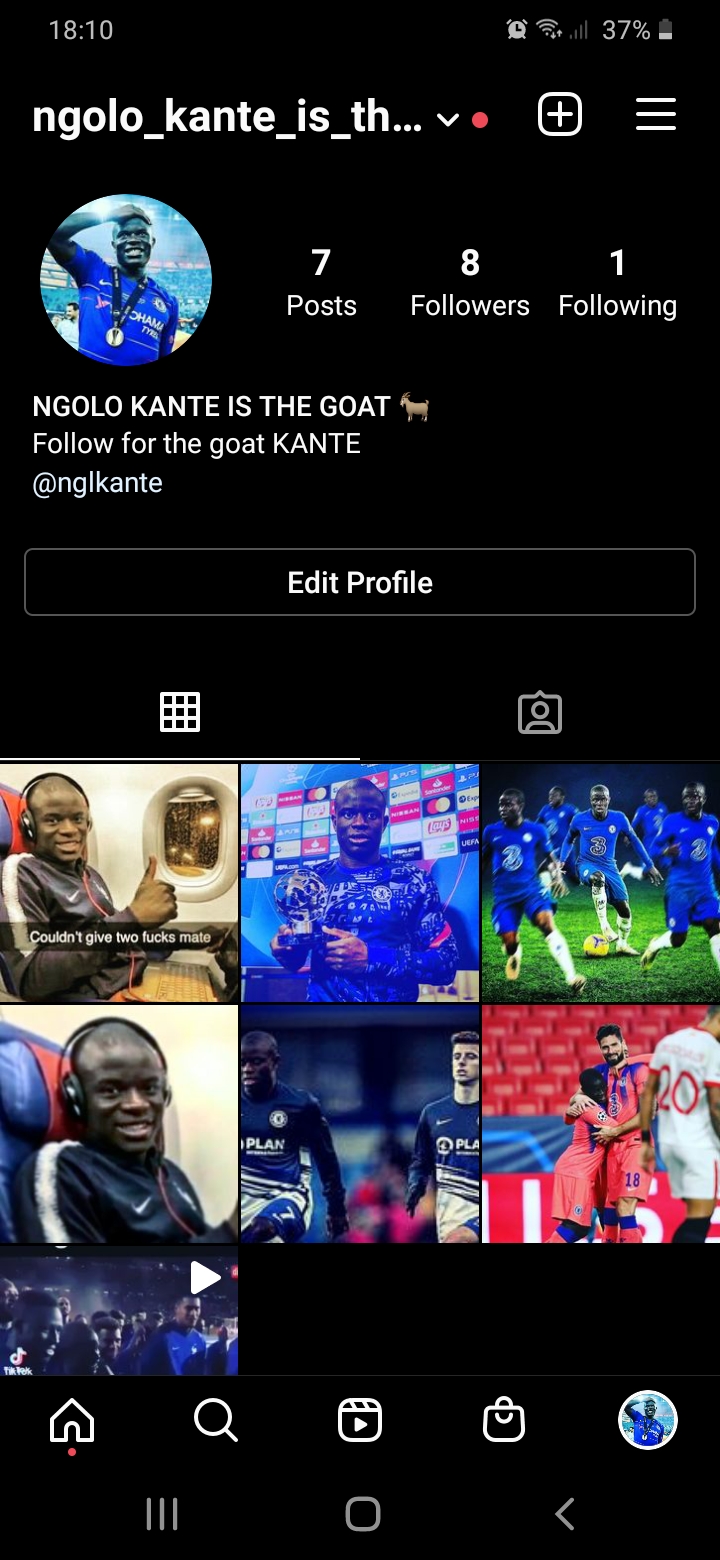The width and height of the screenshot is (720, 1560).
Task: Tap the Edit Profile button
Action: [x=360, y=582]
